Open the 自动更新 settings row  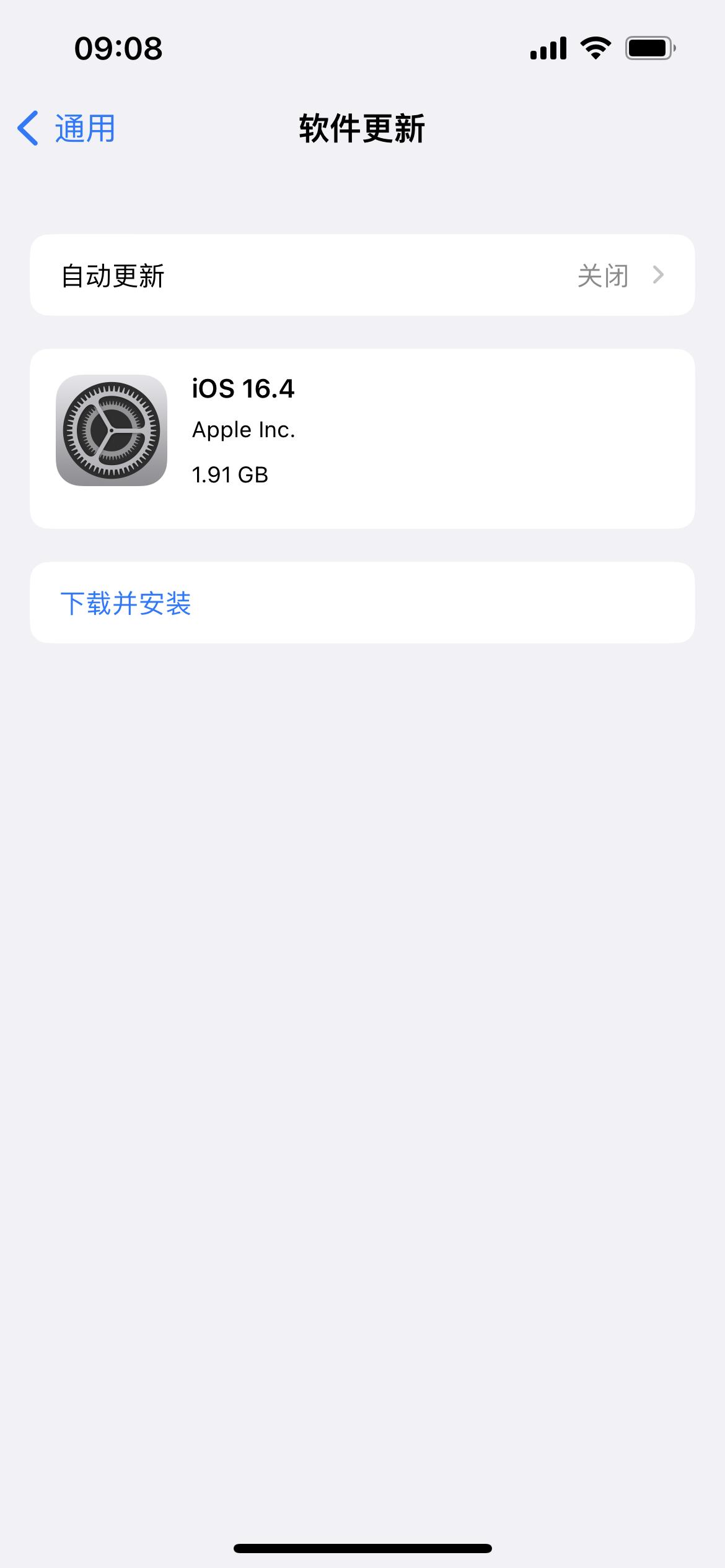point(362,275)
